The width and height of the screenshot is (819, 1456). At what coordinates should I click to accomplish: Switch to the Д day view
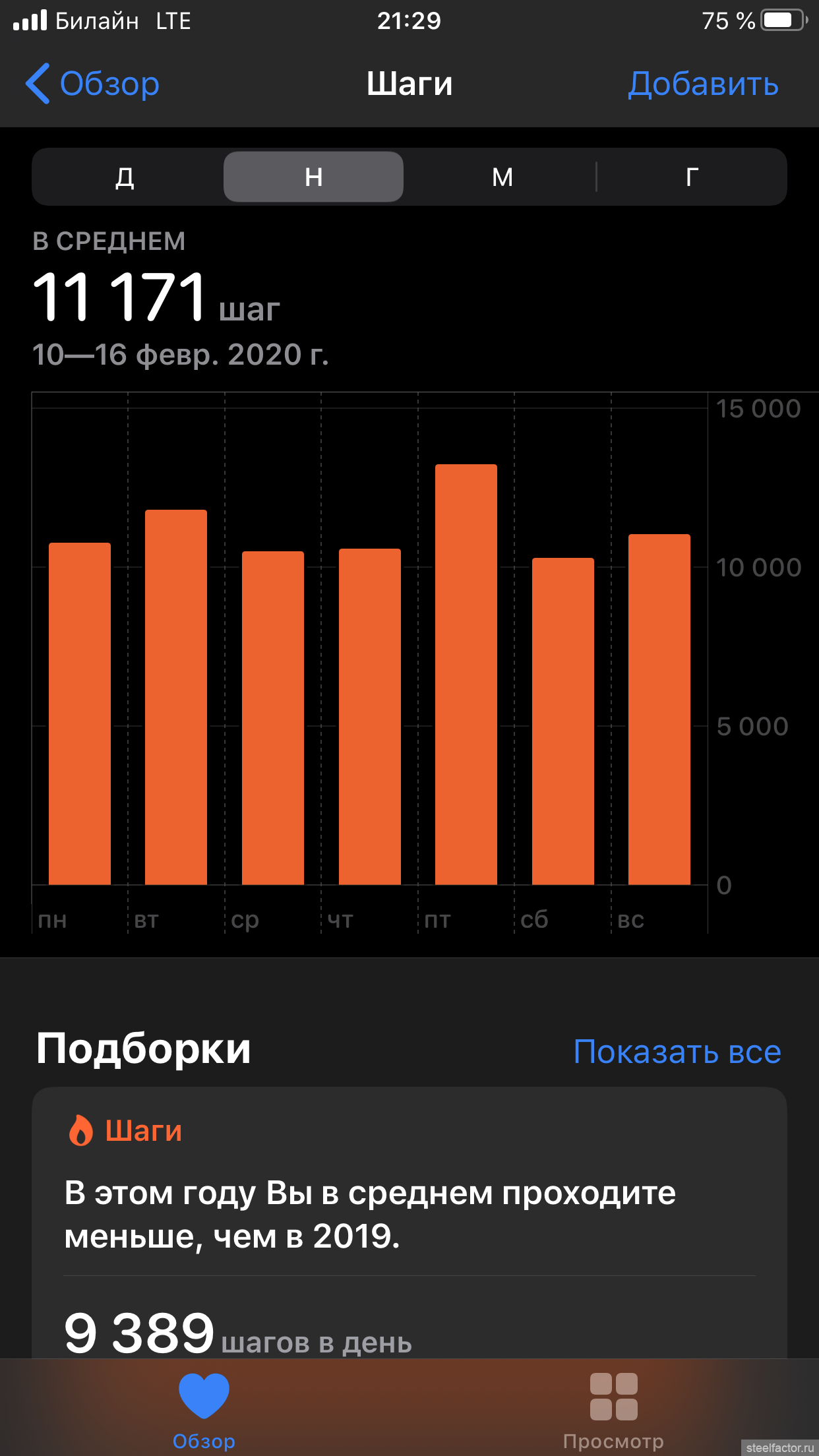pos(125,177)
